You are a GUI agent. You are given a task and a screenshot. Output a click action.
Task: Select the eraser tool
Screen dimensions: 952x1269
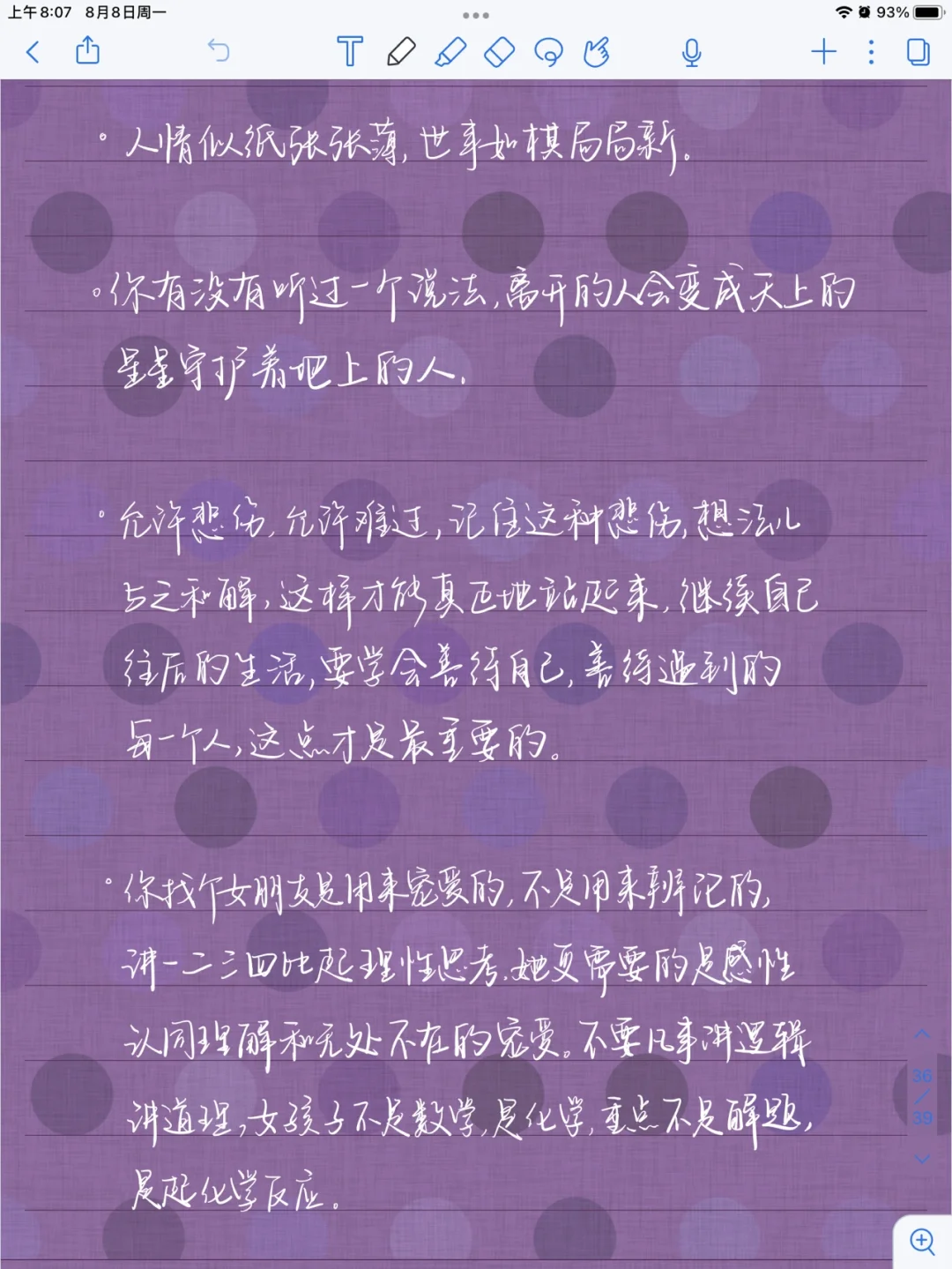[500, 52]
